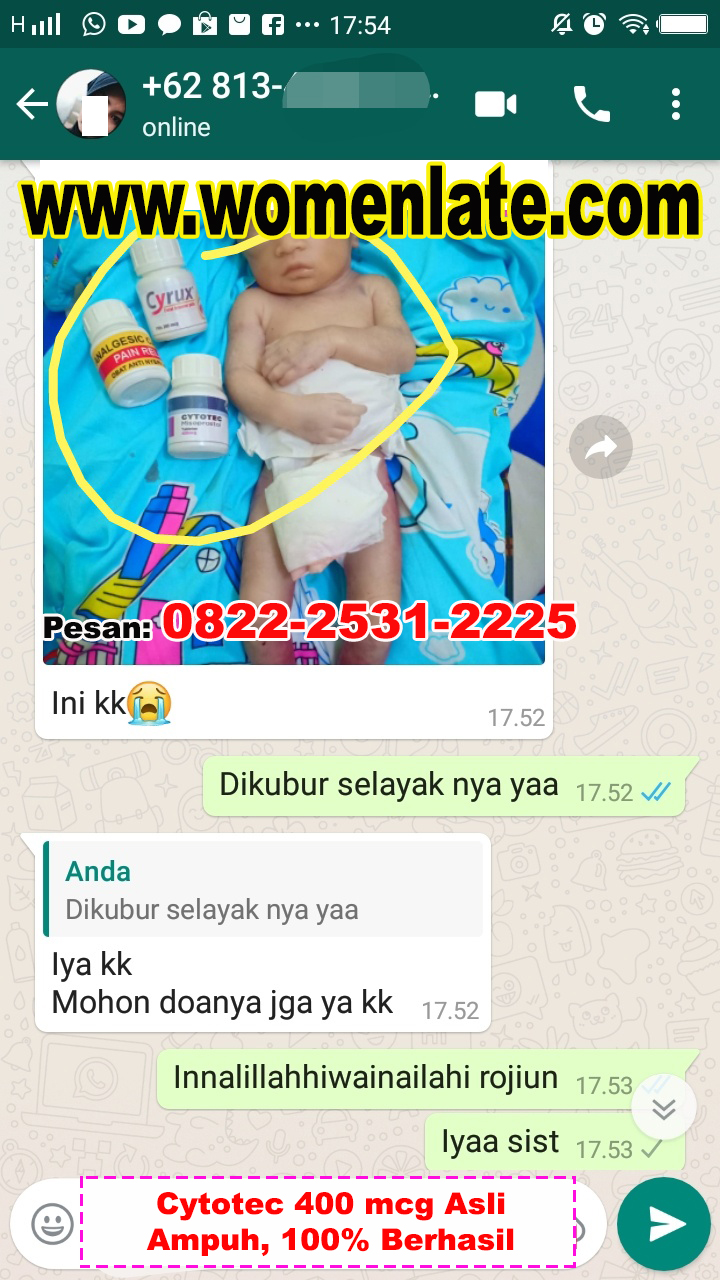This screenshot has height=1280, width=720.
Task: Jump to the latest messages with the down chevron
Action: (x=664, y=1108)
